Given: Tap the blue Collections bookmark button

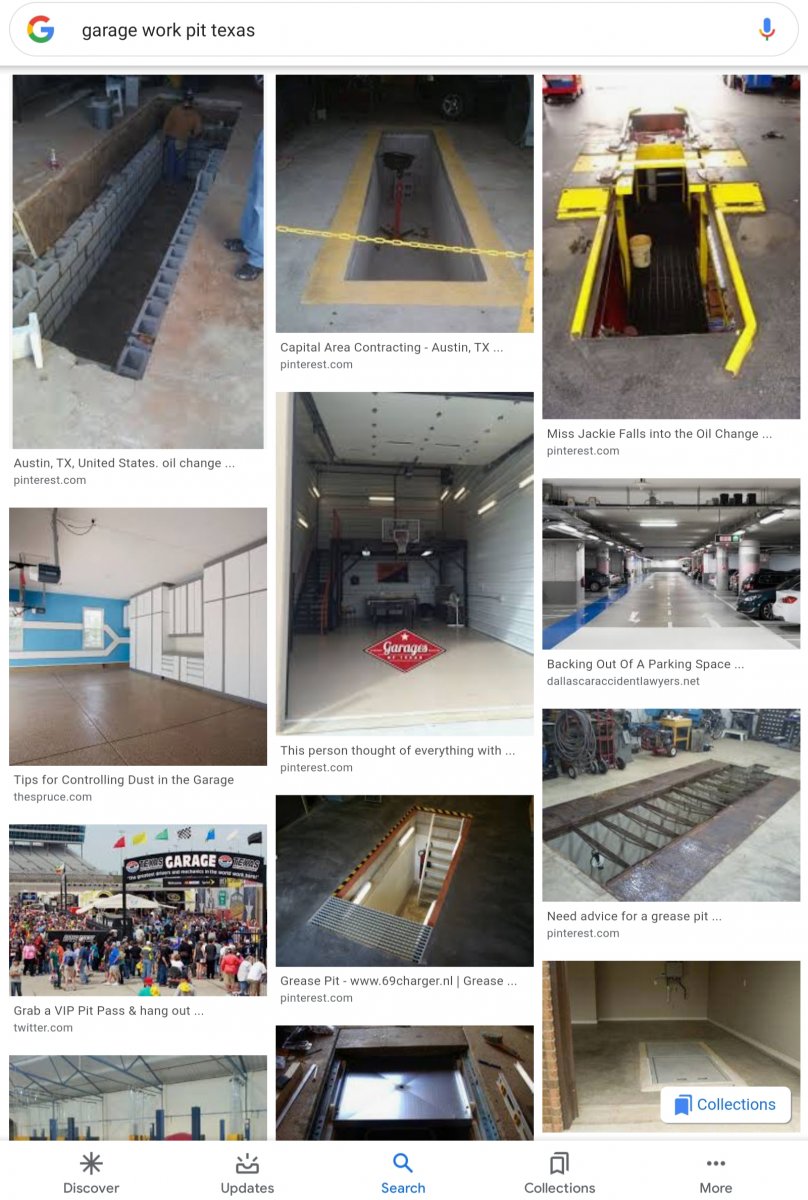Looking at the screenshot, I should pyautogui.click(x=725, y=1105).
